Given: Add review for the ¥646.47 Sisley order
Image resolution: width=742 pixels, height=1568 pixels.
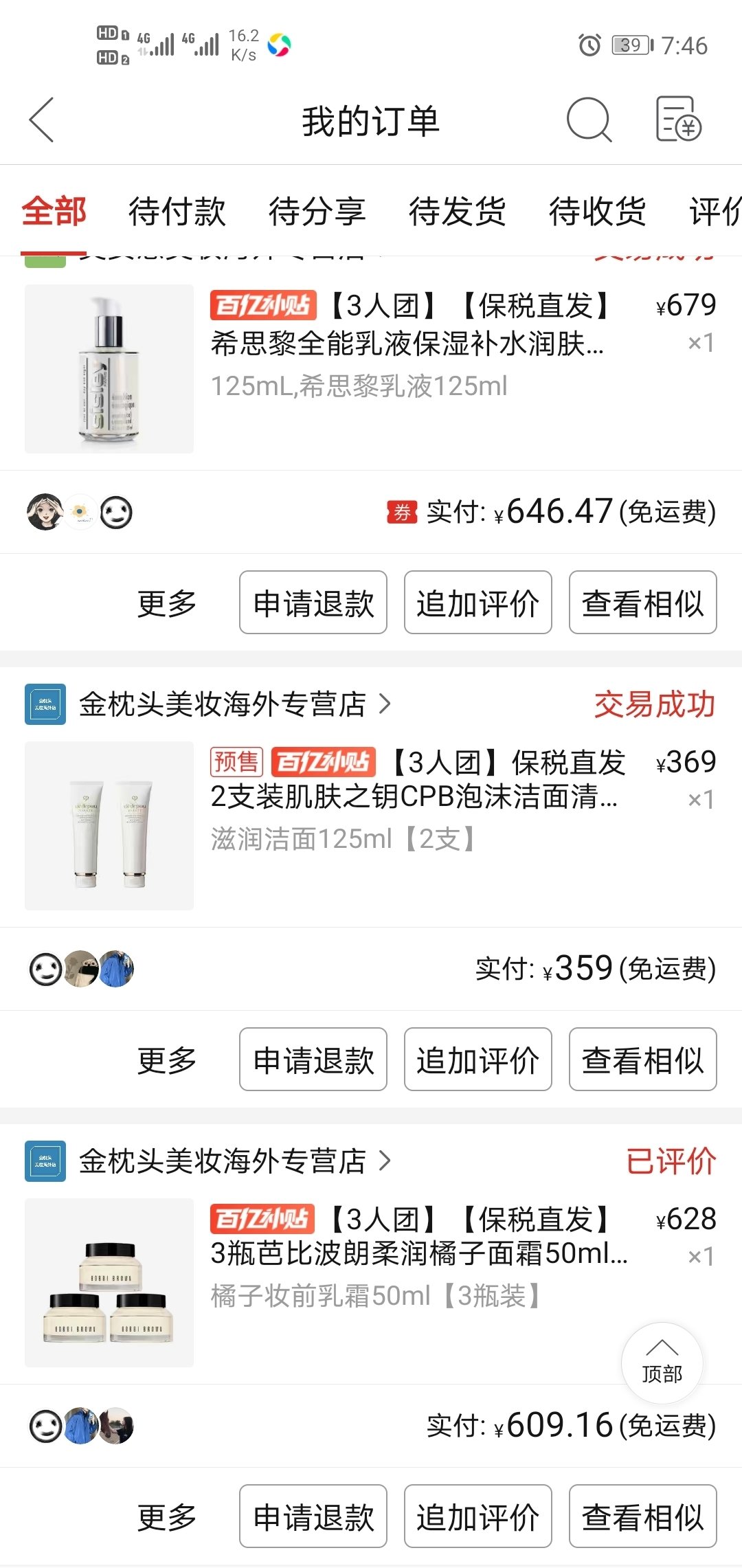Looking at the screenshot, I should tap(478, 603).
